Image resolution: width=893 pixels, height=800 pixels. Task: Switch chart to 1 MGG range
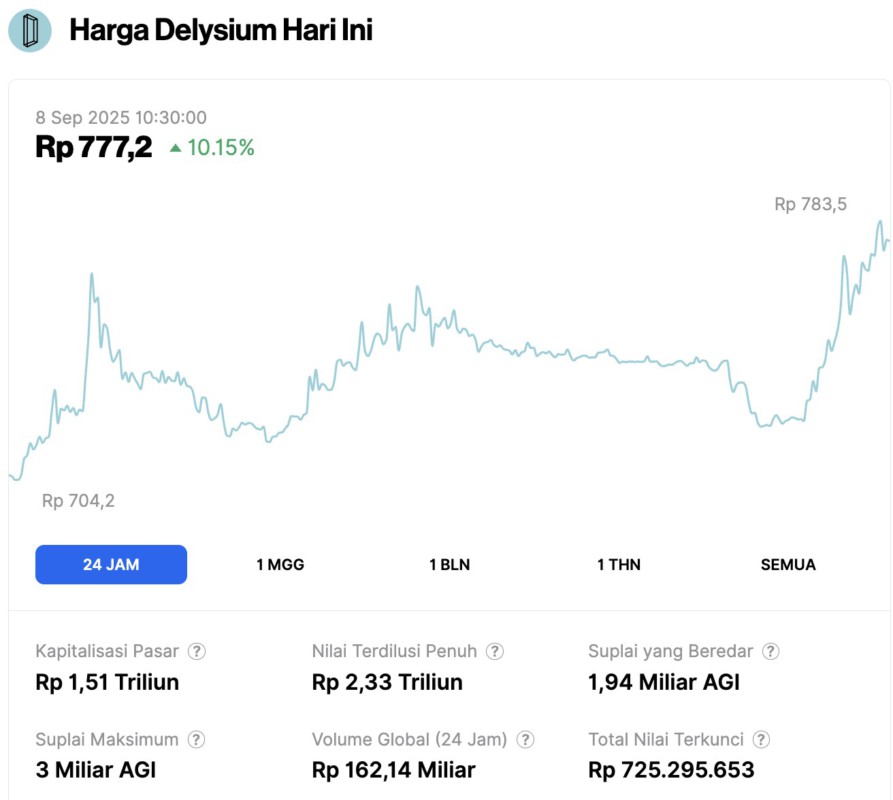[x=280, y=564]
